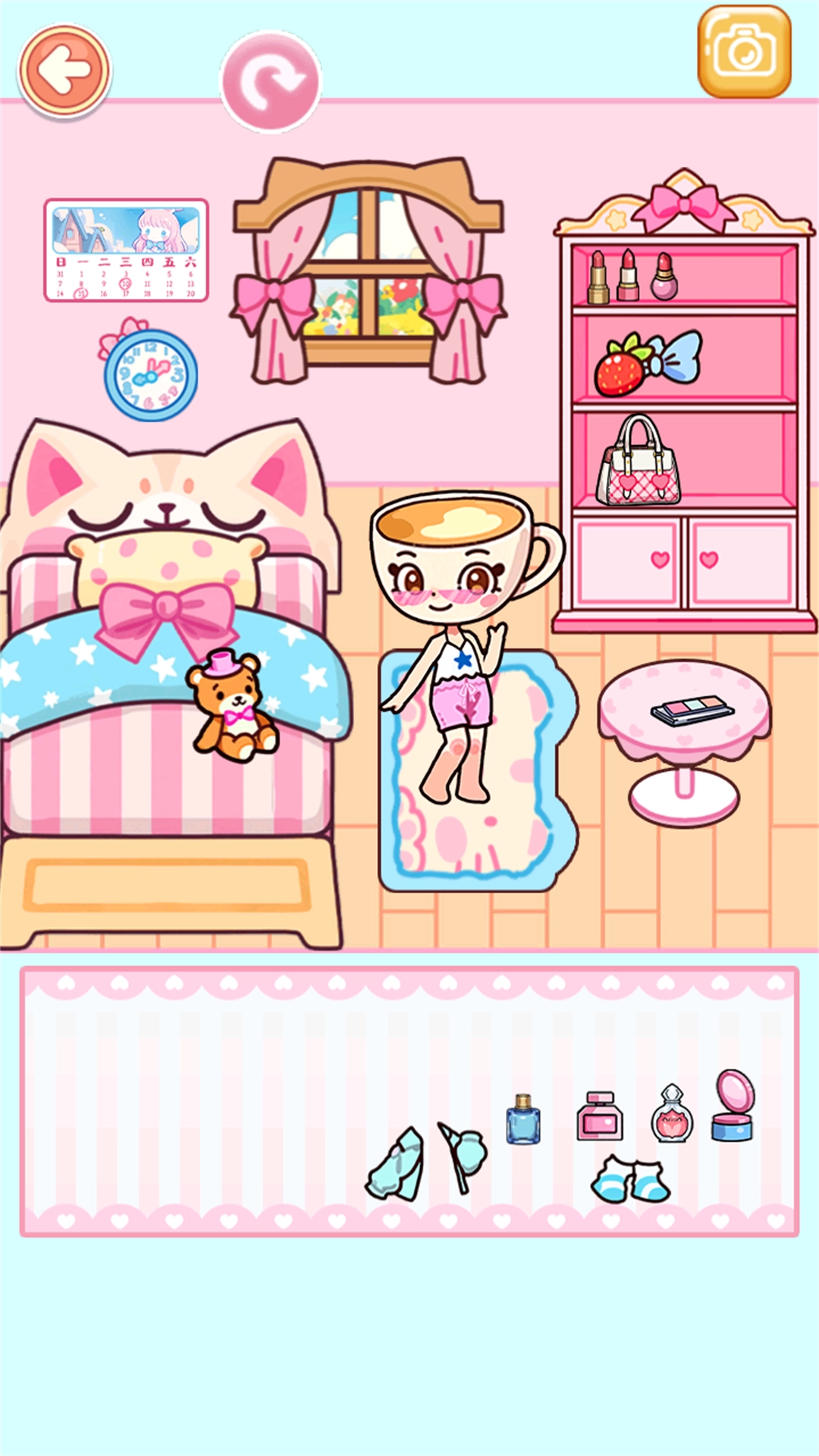This screenshot has width=819, height=1456.
Task: Tap the strawberry candy on the shelf
Action: pos(647,363)
